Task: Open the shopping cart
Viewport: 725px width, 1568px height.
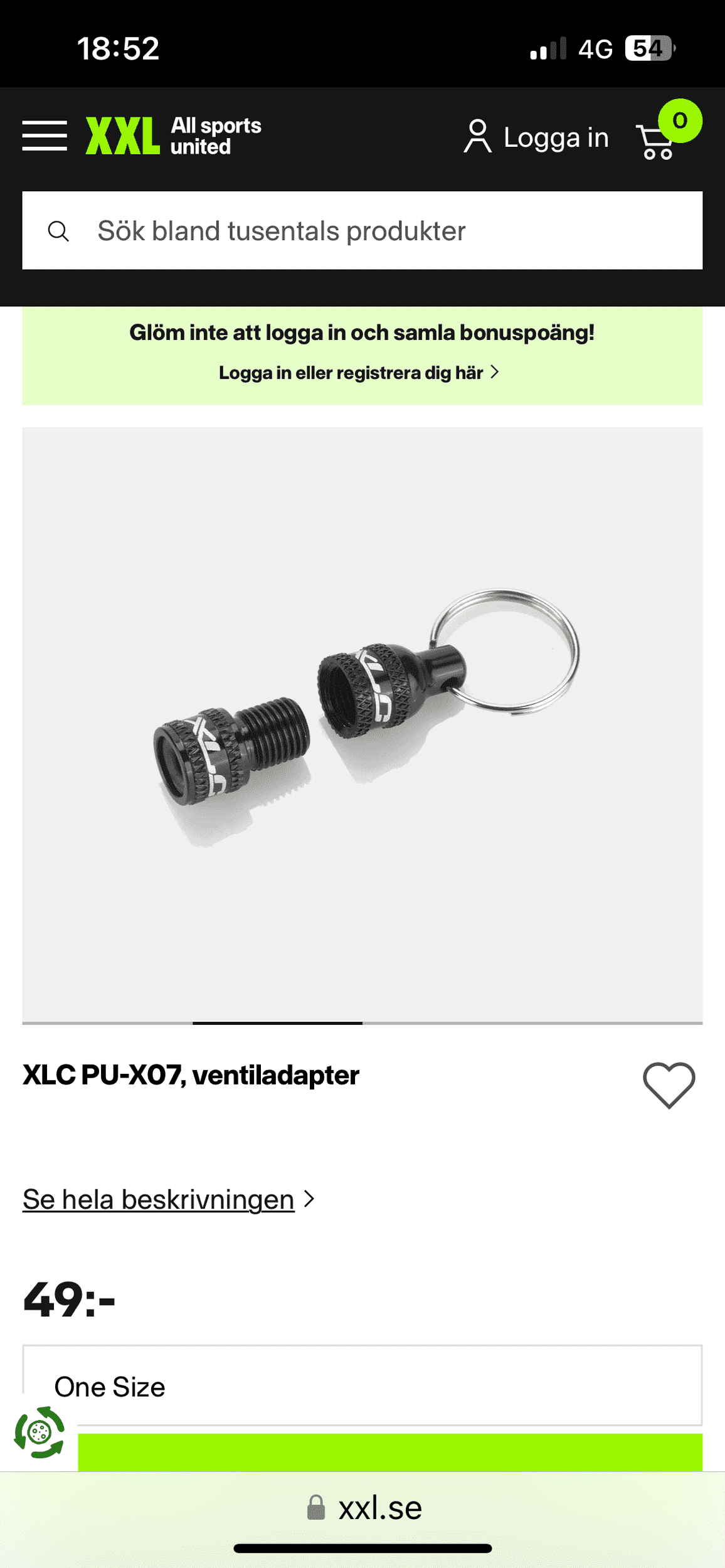Action: pyautogui.click(x=657, y=140)
